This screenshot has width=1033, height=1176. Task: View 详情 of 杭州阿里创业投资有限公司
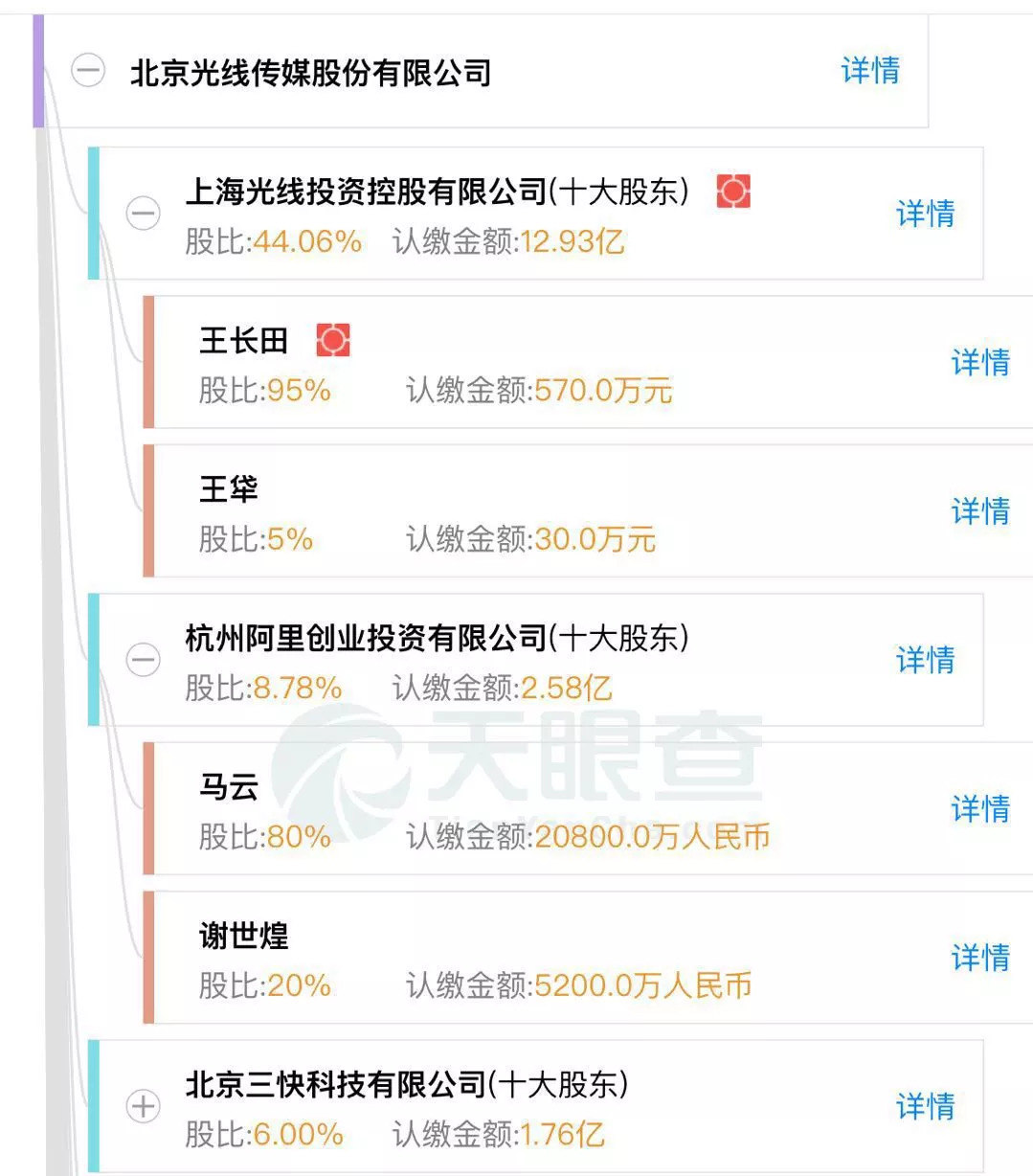pos(925,659)
